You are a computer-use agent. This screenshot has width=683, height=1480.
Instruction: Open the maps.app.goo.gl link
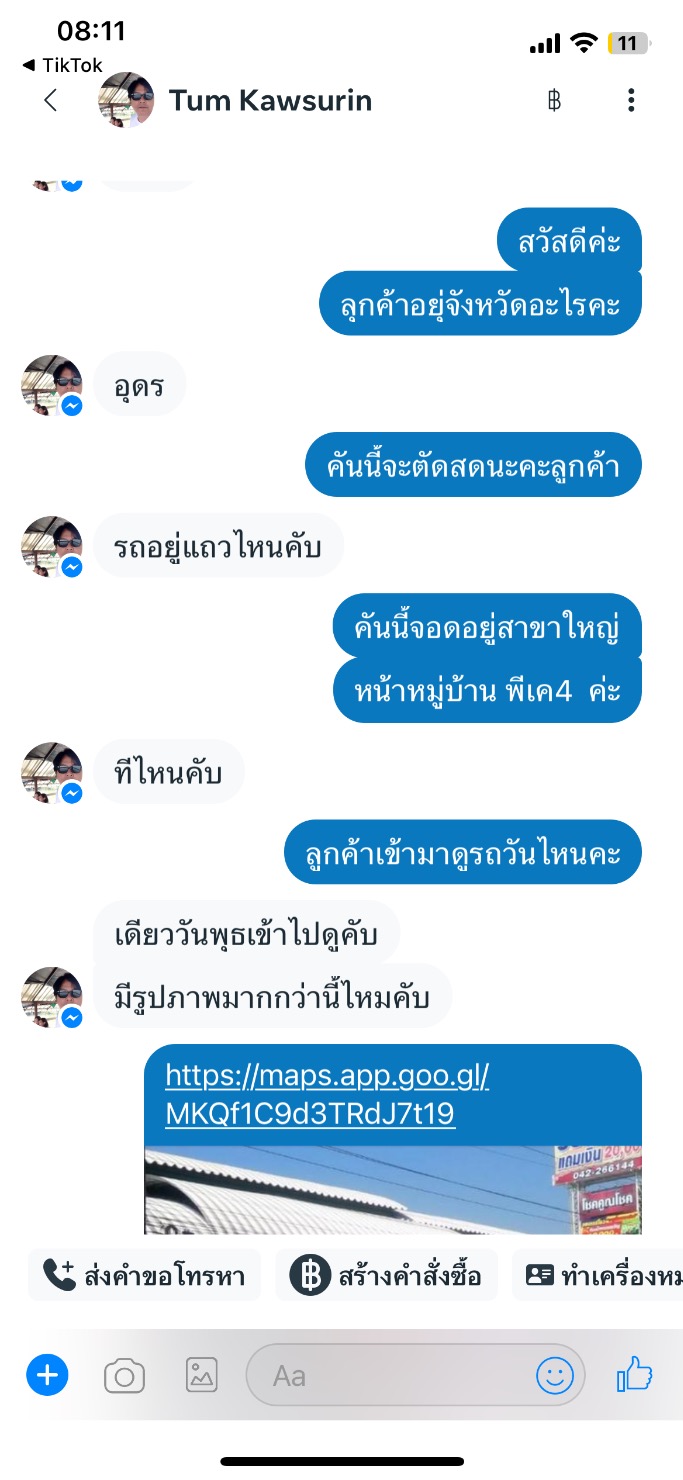click(326, 1096)
